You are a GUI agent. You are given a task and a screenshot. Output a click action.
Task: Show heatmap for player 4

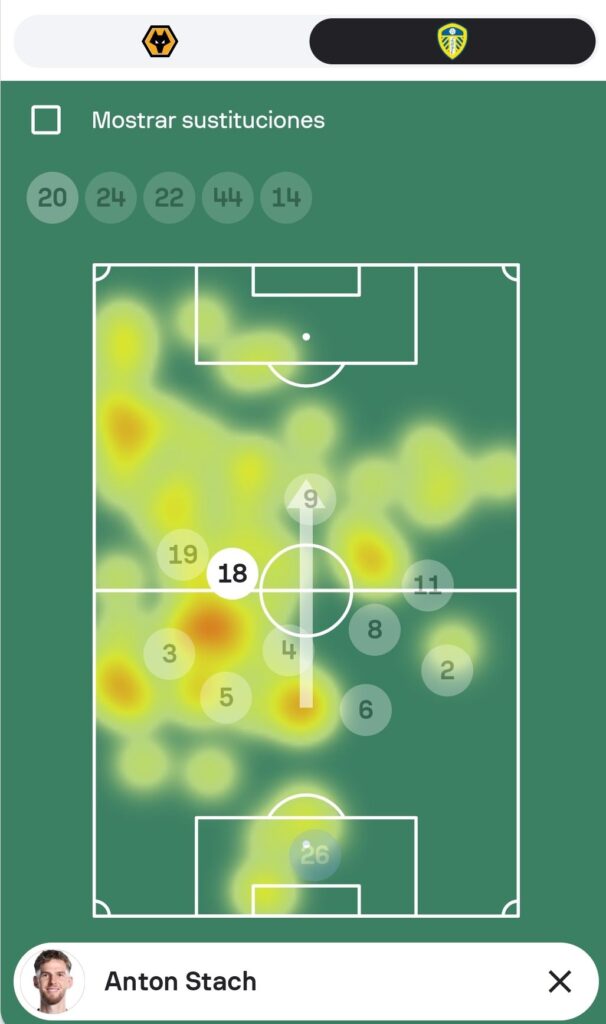coord(288,650)
